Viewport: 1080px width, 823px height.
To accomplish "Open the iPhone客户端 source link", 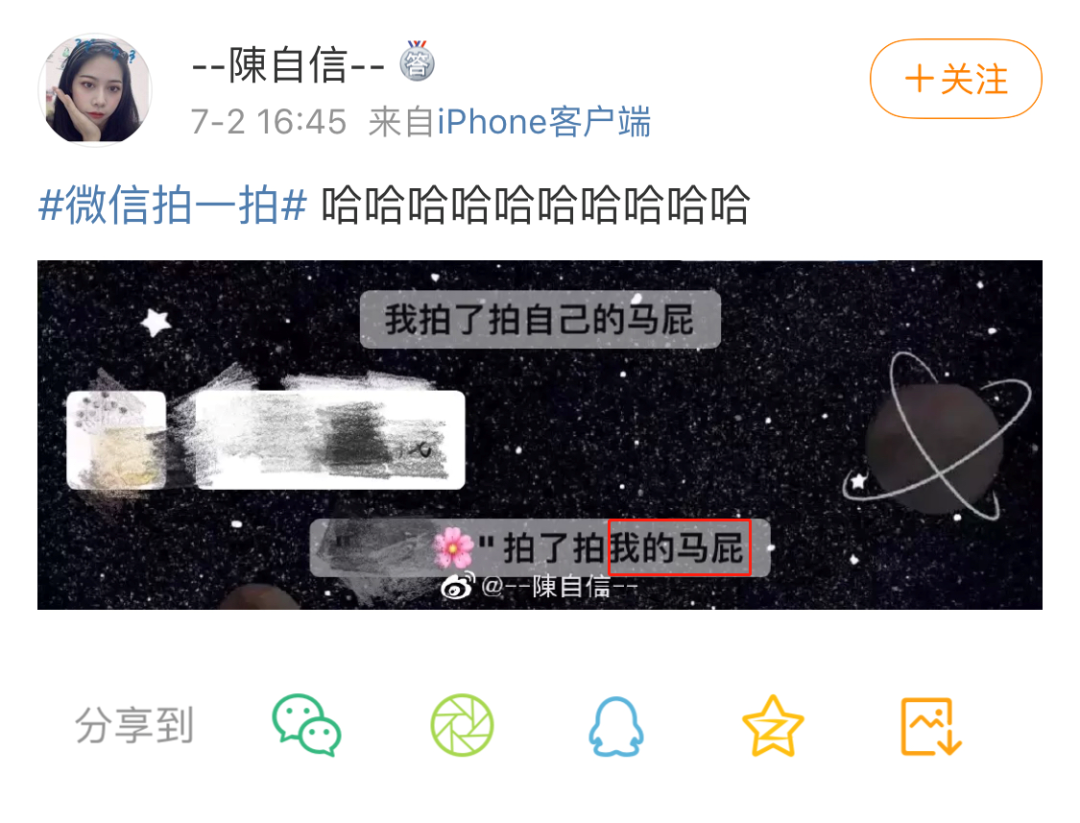I will point(543,122).
